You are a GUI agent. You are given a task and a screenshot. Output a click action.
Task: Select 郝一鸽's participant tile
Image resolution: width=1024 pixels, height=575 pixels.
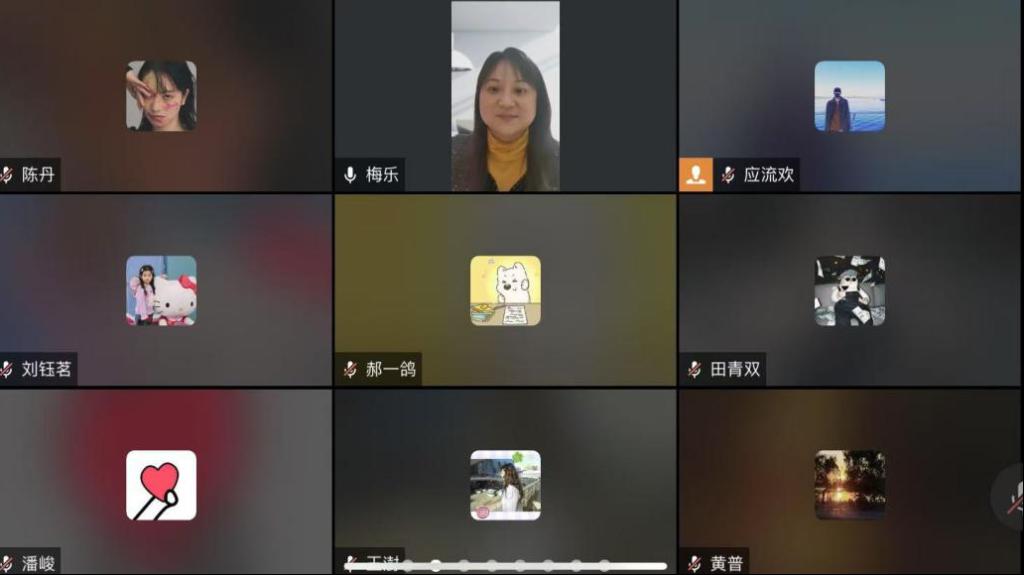pyautogui.click(x=505, y=290)
